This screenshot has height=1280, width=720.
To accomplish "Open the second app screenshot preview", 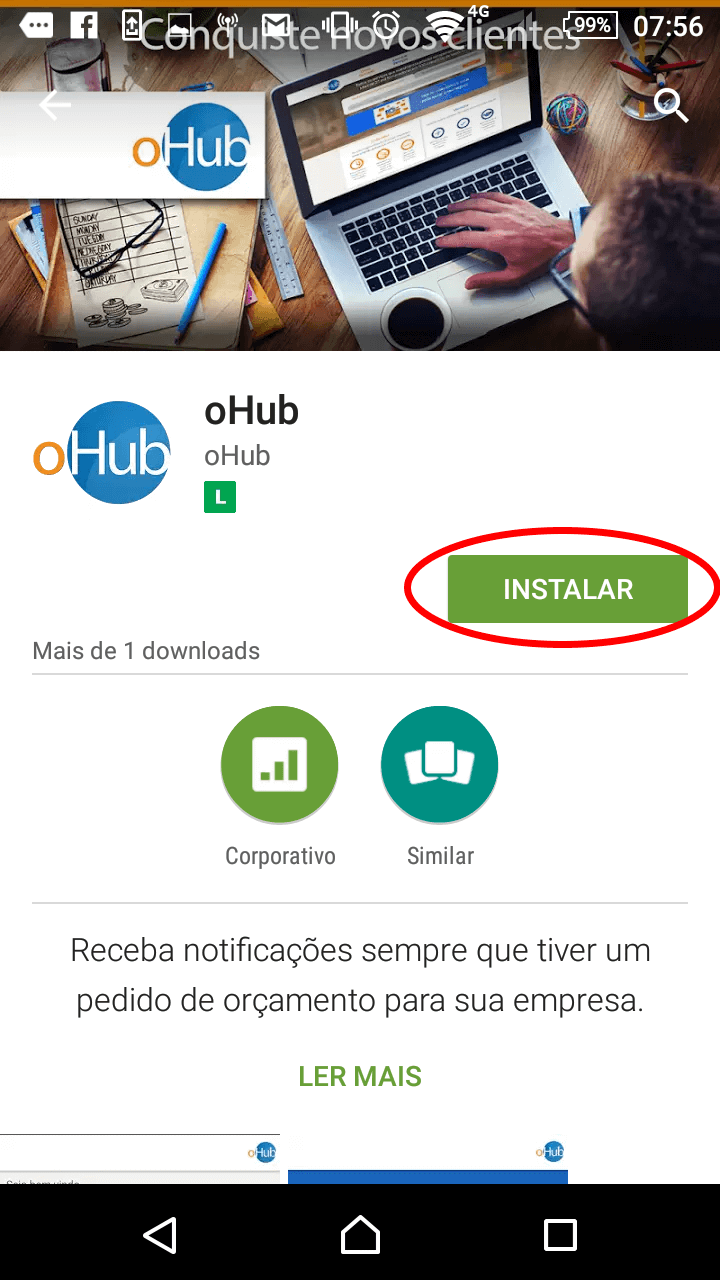I will [x=428, y=1160].
